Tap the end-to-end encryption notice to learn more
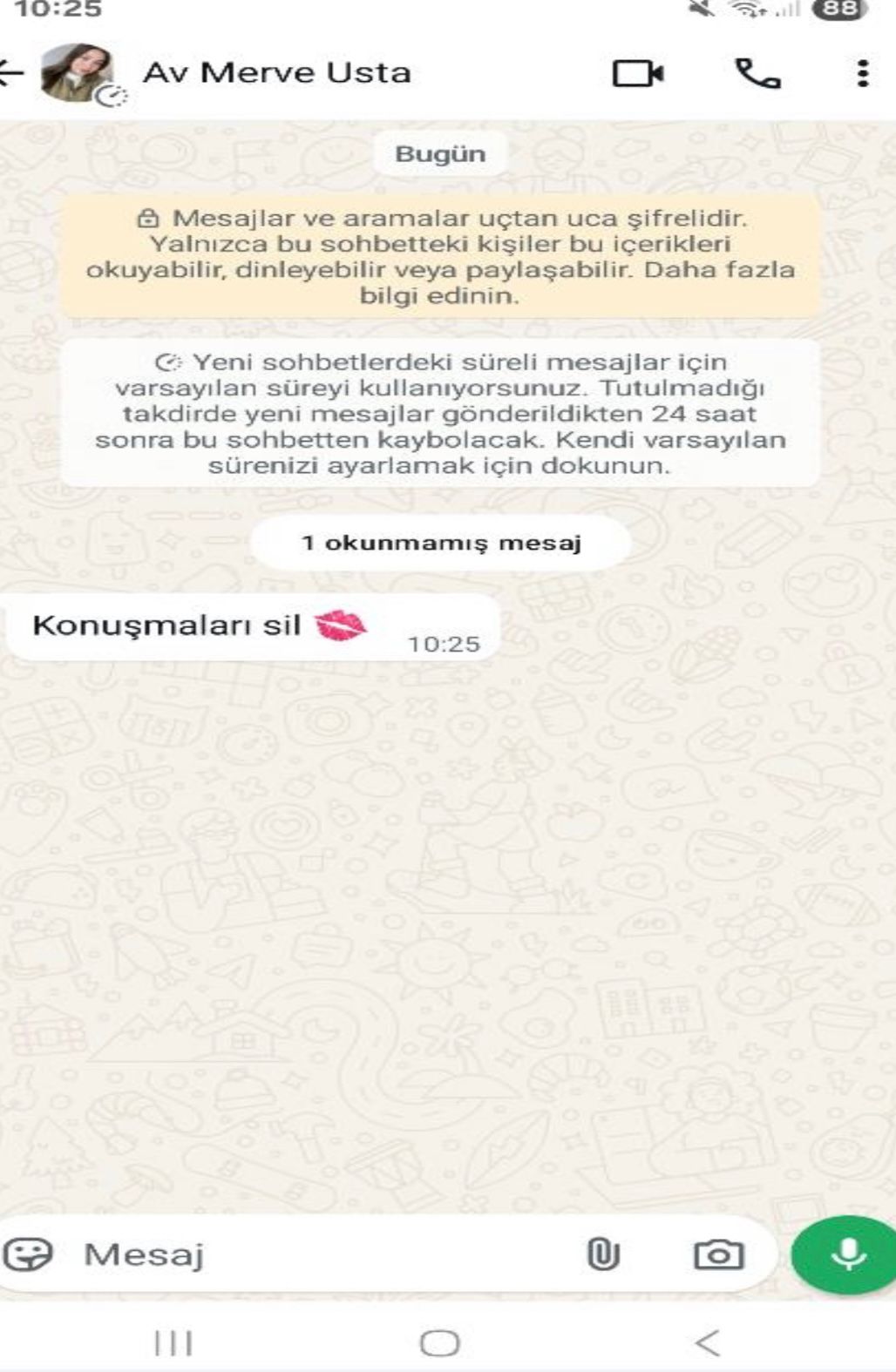 (x=440, y=257)
